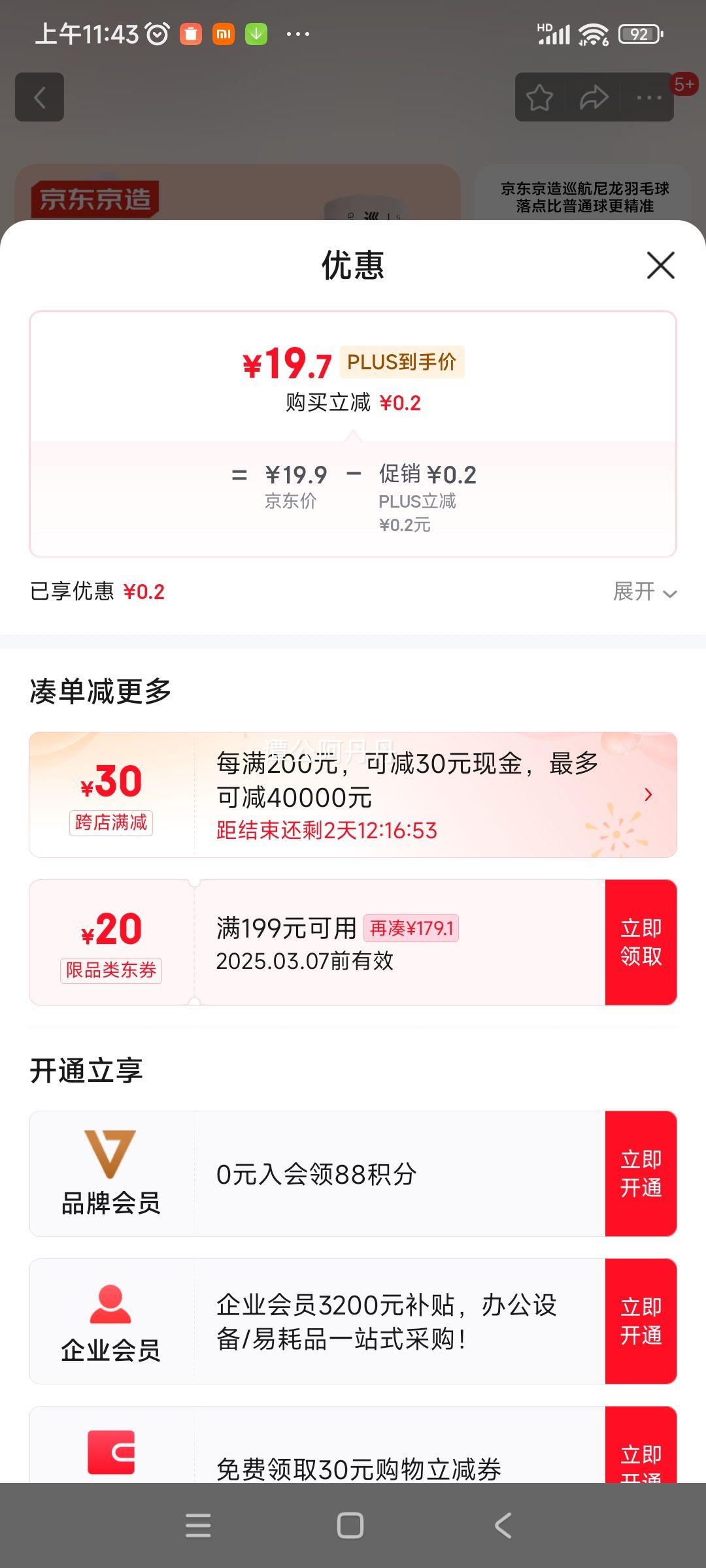
Task: Tap the system home button
Action: (x=350, y=1526)
